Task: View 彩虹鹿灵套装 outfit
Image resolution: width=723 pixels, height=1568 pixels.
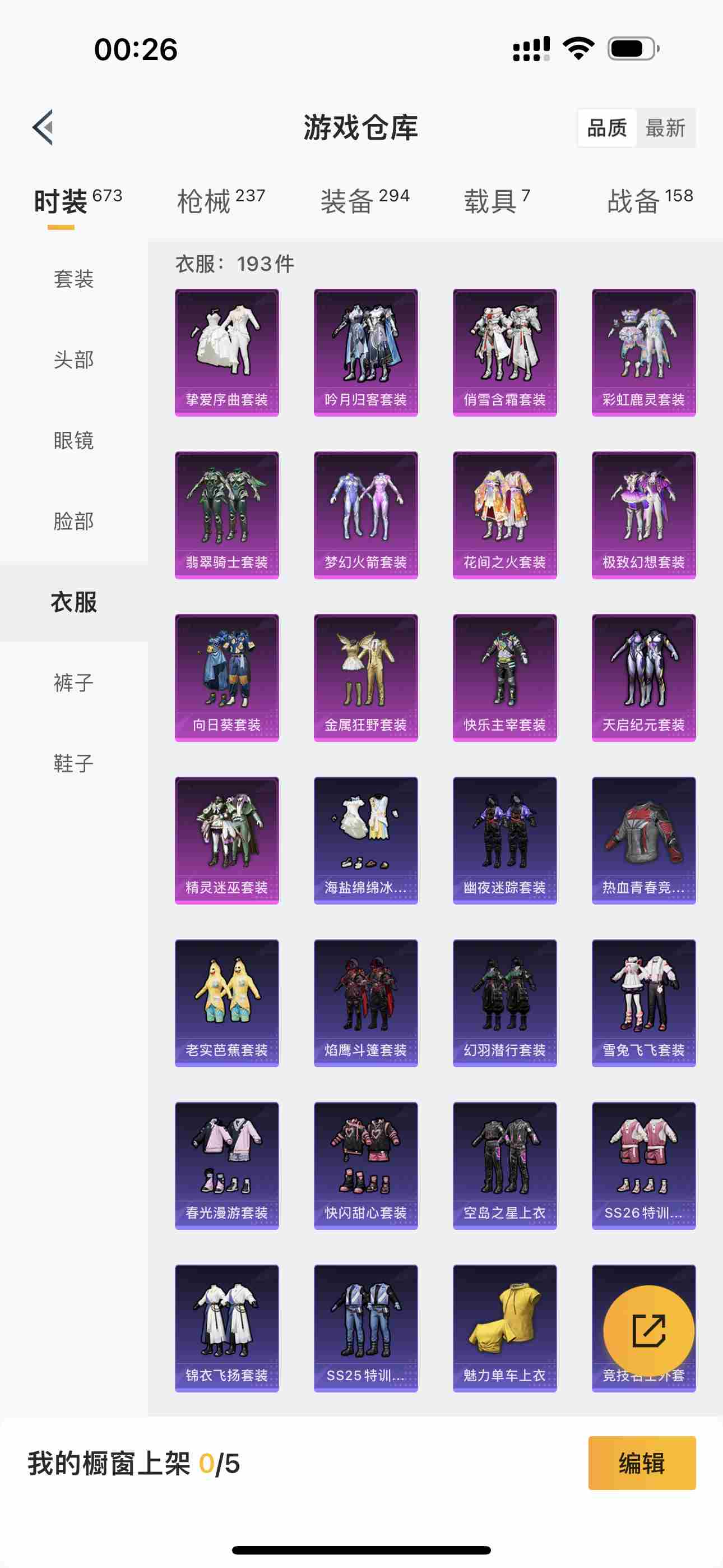Action: tap(644, 352)
